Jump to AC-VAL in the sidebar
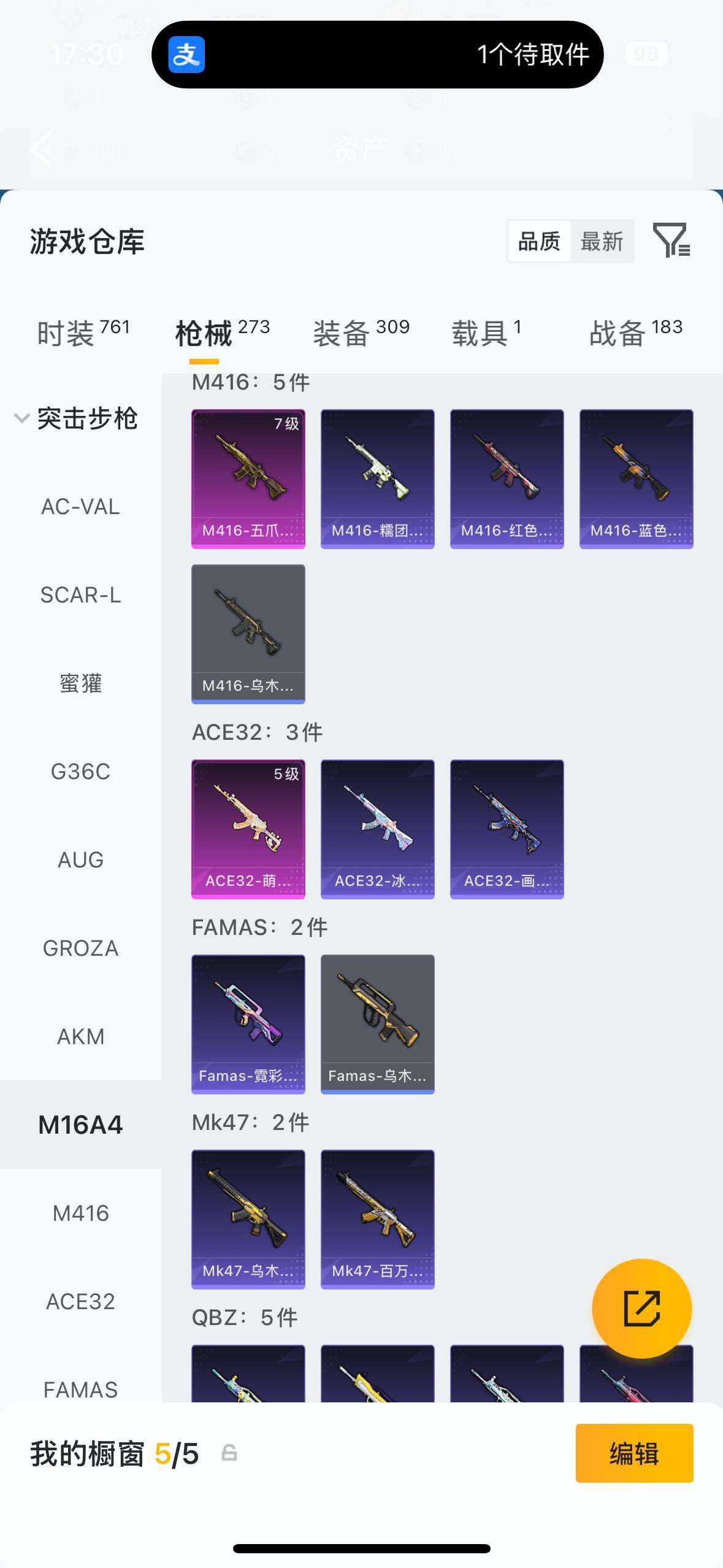The height and width of the screenshot is (1568, 723). coord(80,507)
